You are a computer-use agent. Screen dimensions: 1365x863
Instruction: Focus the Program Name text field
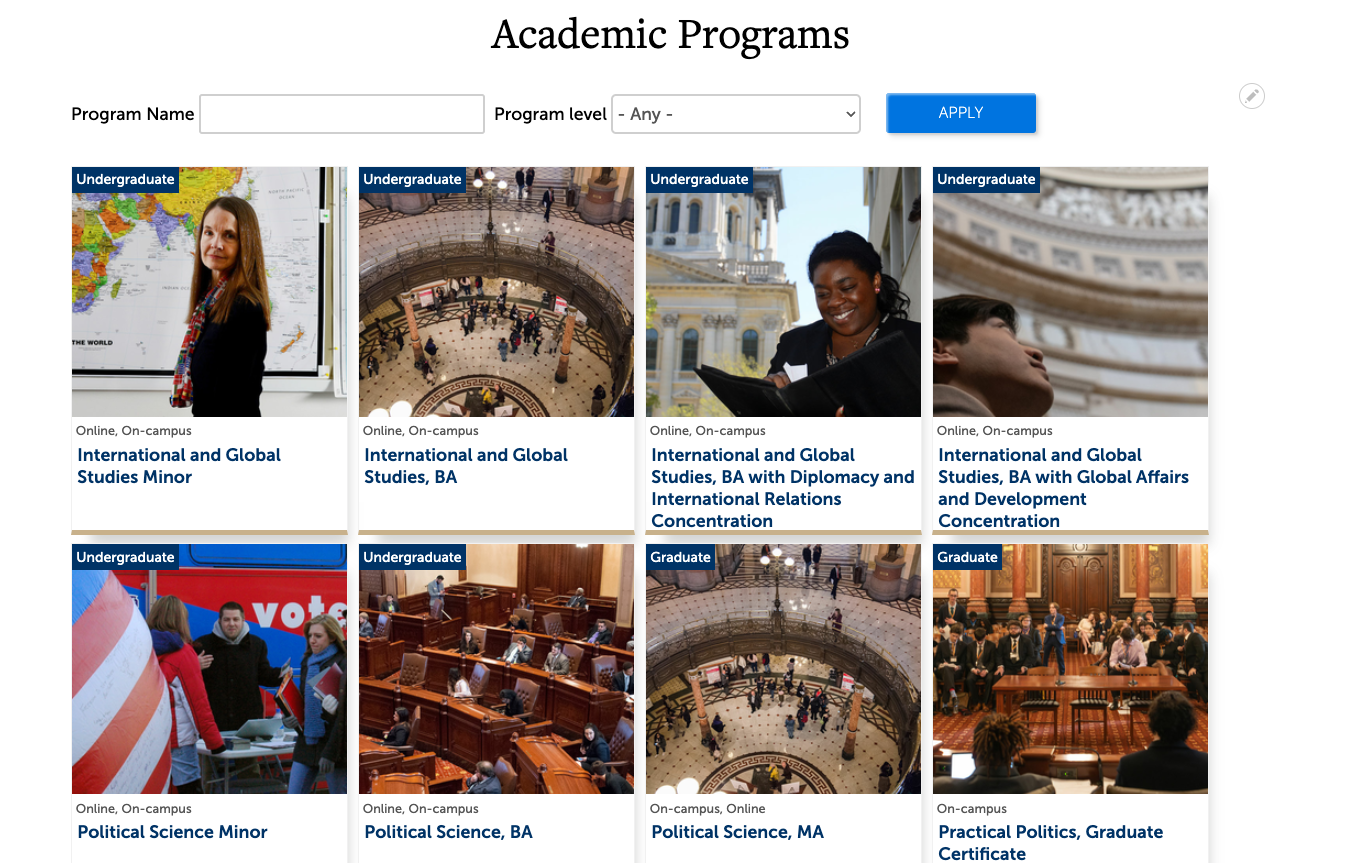point(342,114)
